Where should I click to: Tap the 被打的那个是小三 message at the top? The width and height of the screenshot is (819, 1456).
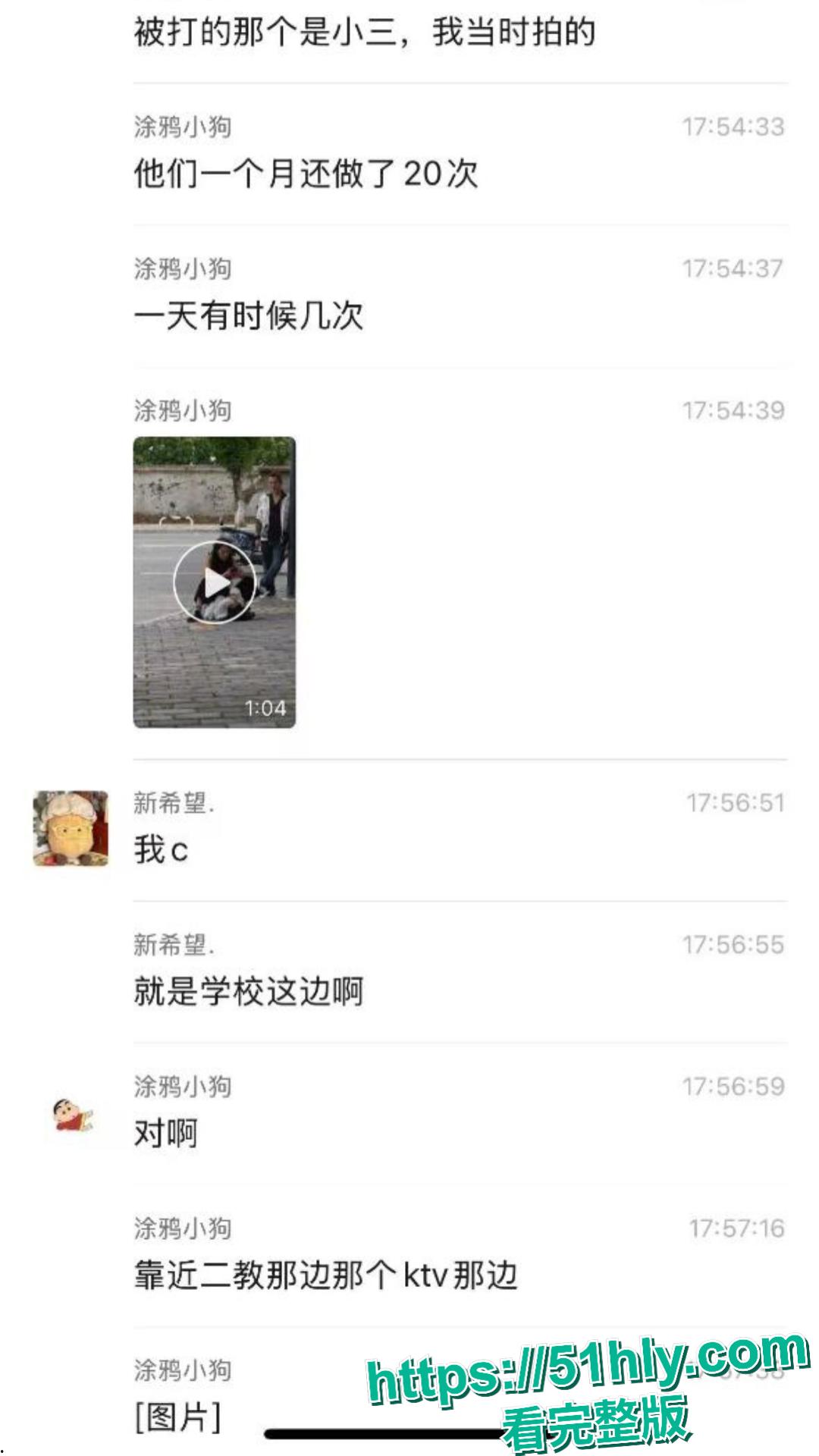[364, 31]
